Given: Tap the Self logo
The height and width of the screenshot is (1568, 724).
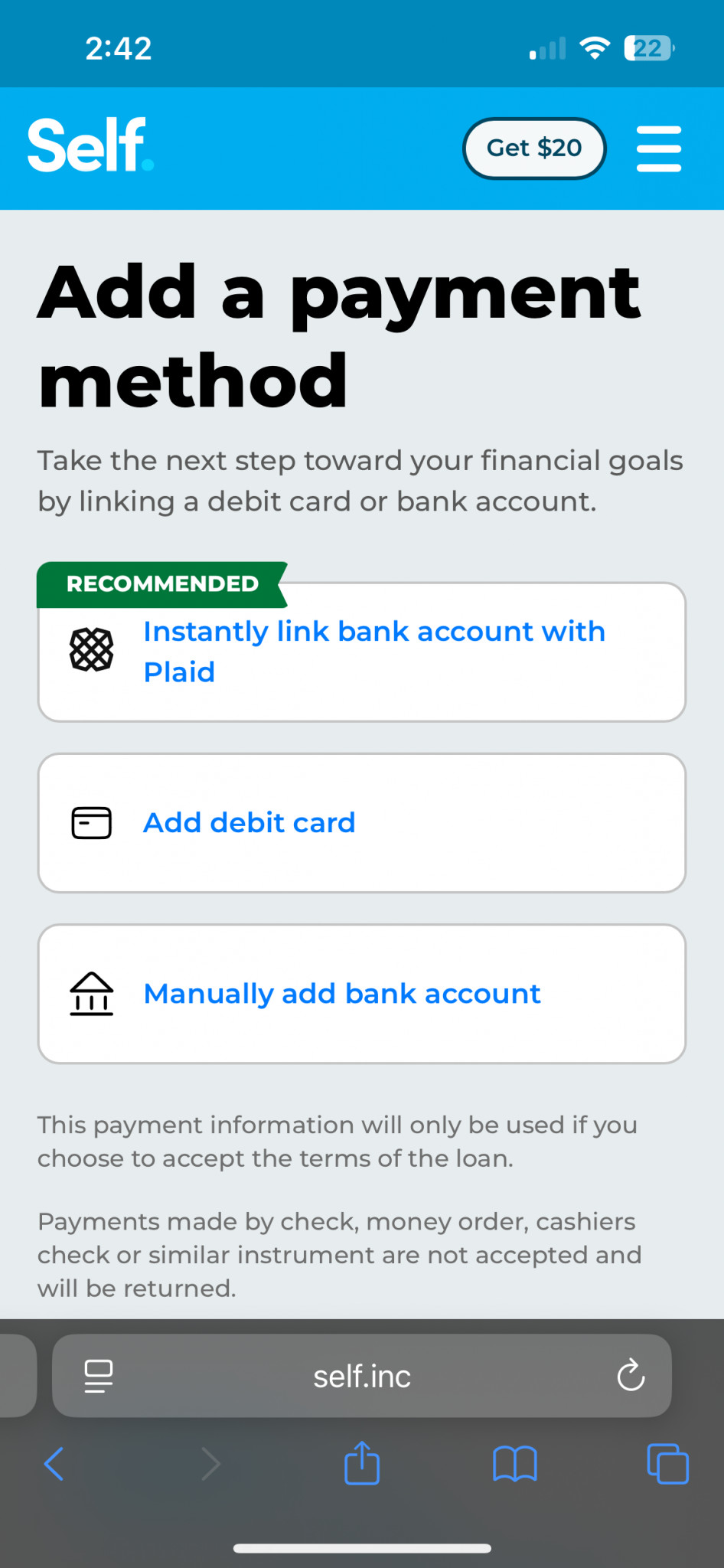Looking at the screenshot, I should [x=90, y=145].
